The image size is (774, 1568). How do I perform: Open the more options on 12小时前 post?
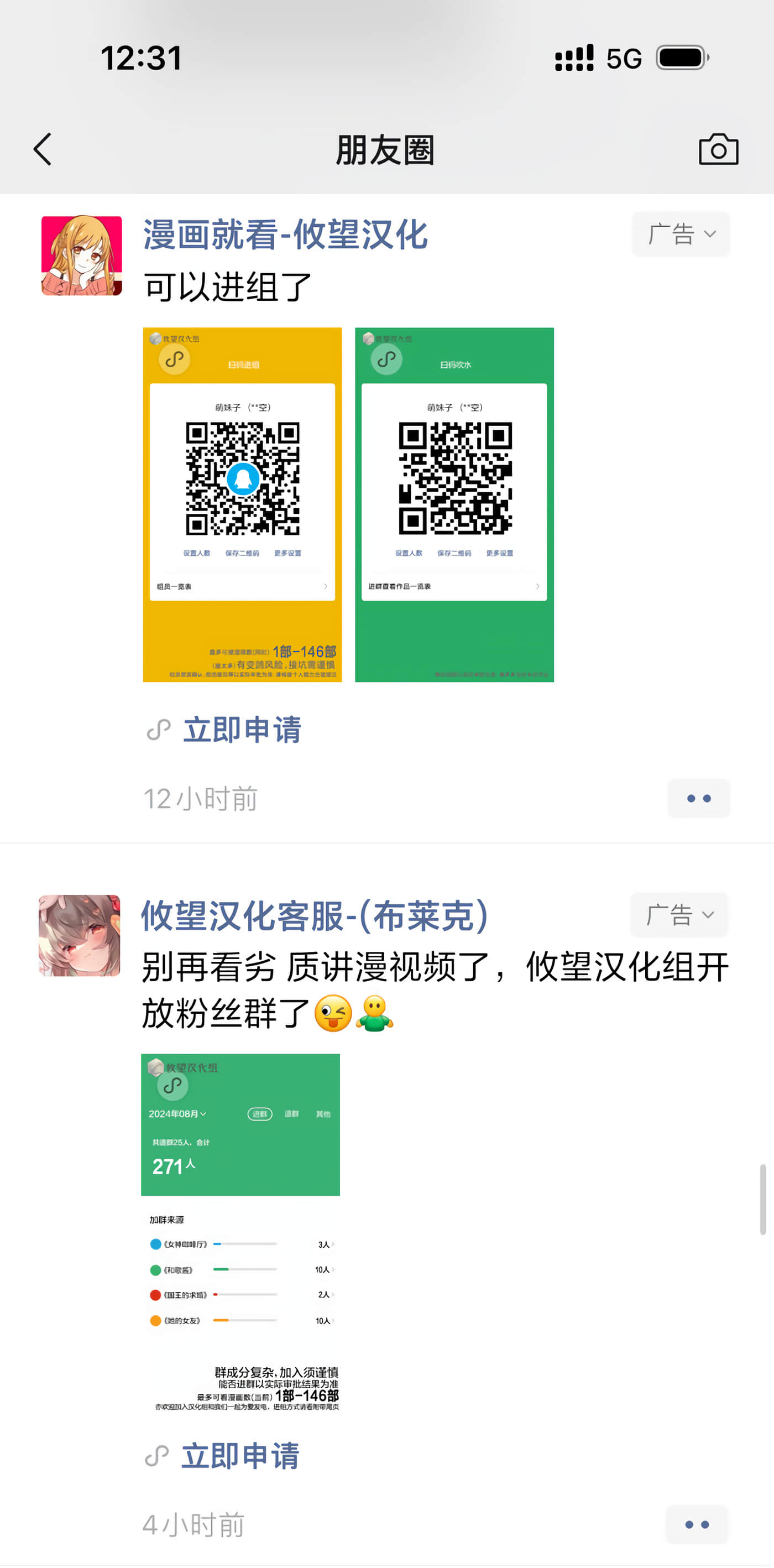tap(698, 798)
